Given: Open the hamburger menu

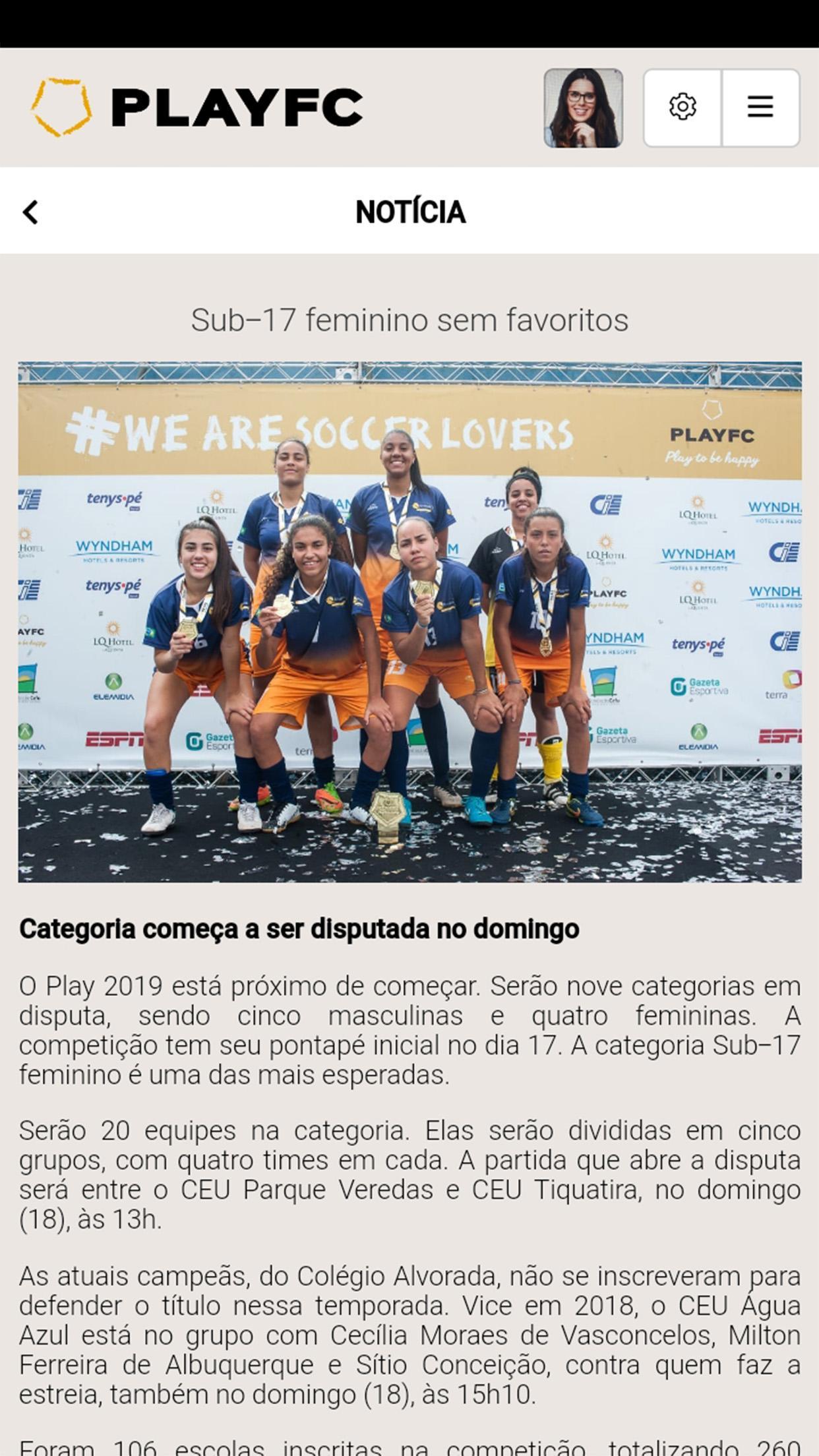Looking at the screenshot, I should pos(760,107).
